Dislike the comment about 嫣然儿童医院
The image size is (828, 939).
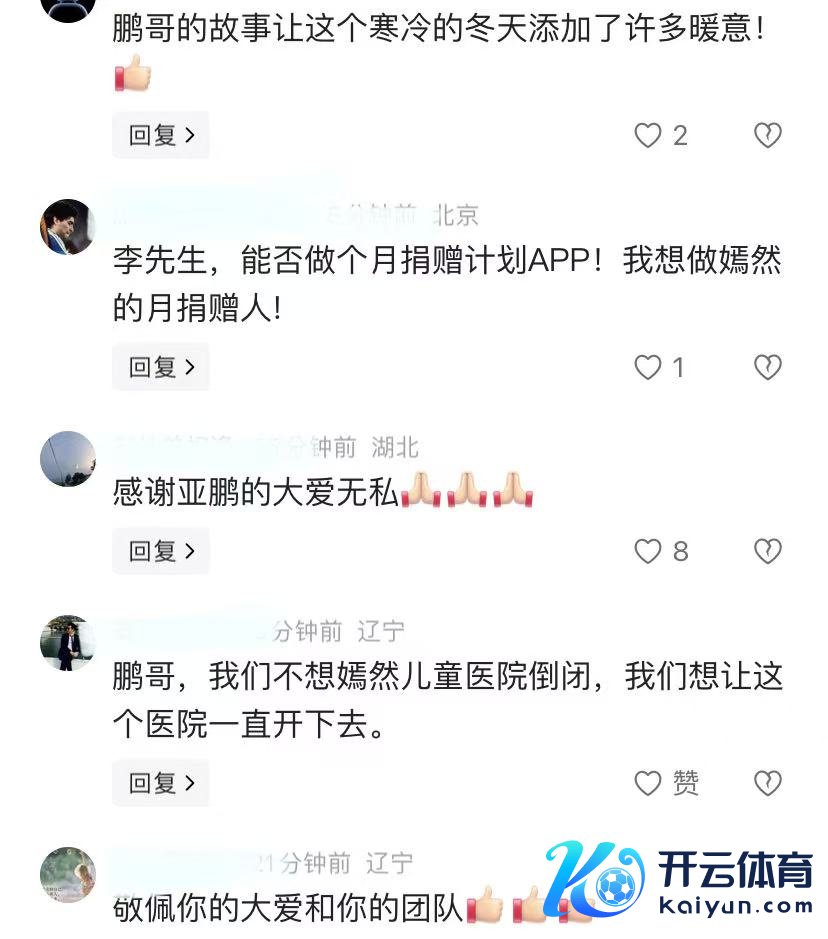click(x=767, y=783)
